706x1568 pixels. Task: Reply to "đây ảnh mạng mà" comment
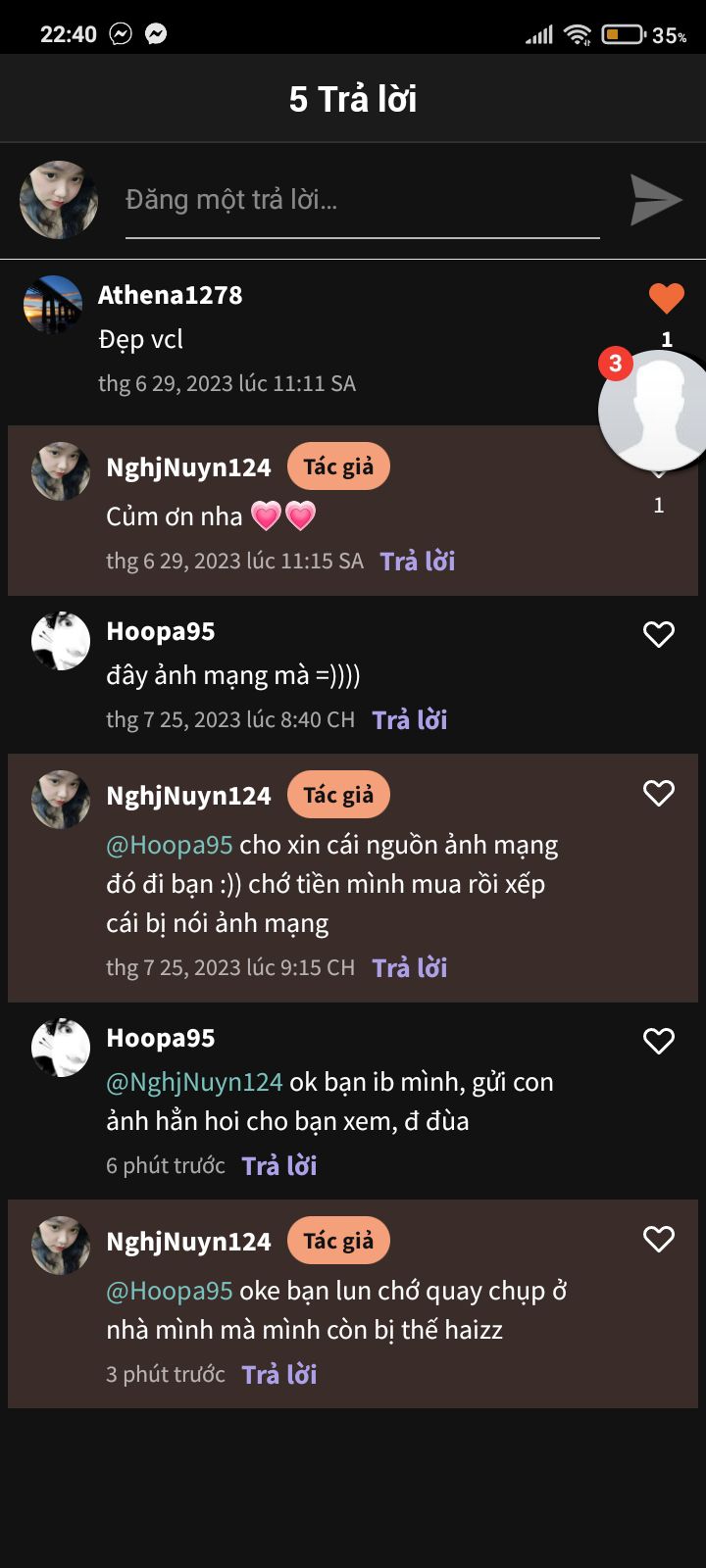point(410,720)
